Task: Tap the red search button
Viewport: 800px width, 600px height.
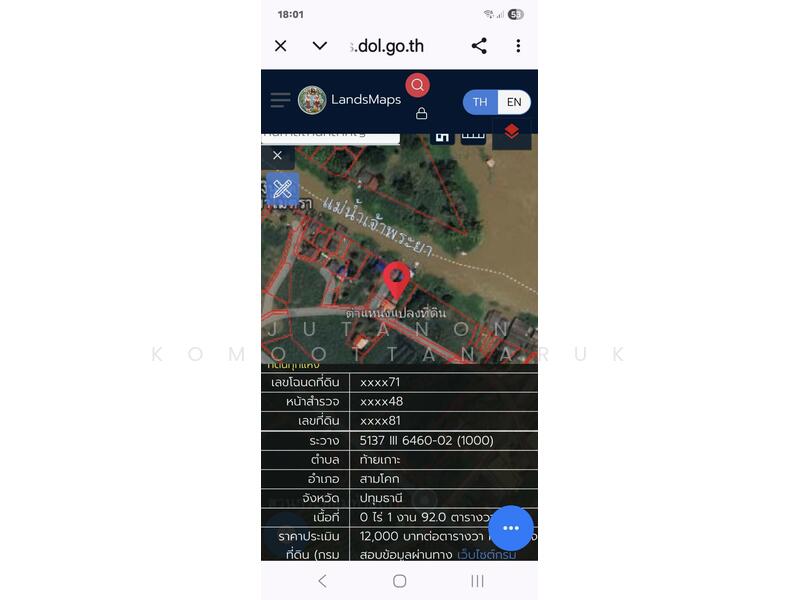Action: point(418,85)
